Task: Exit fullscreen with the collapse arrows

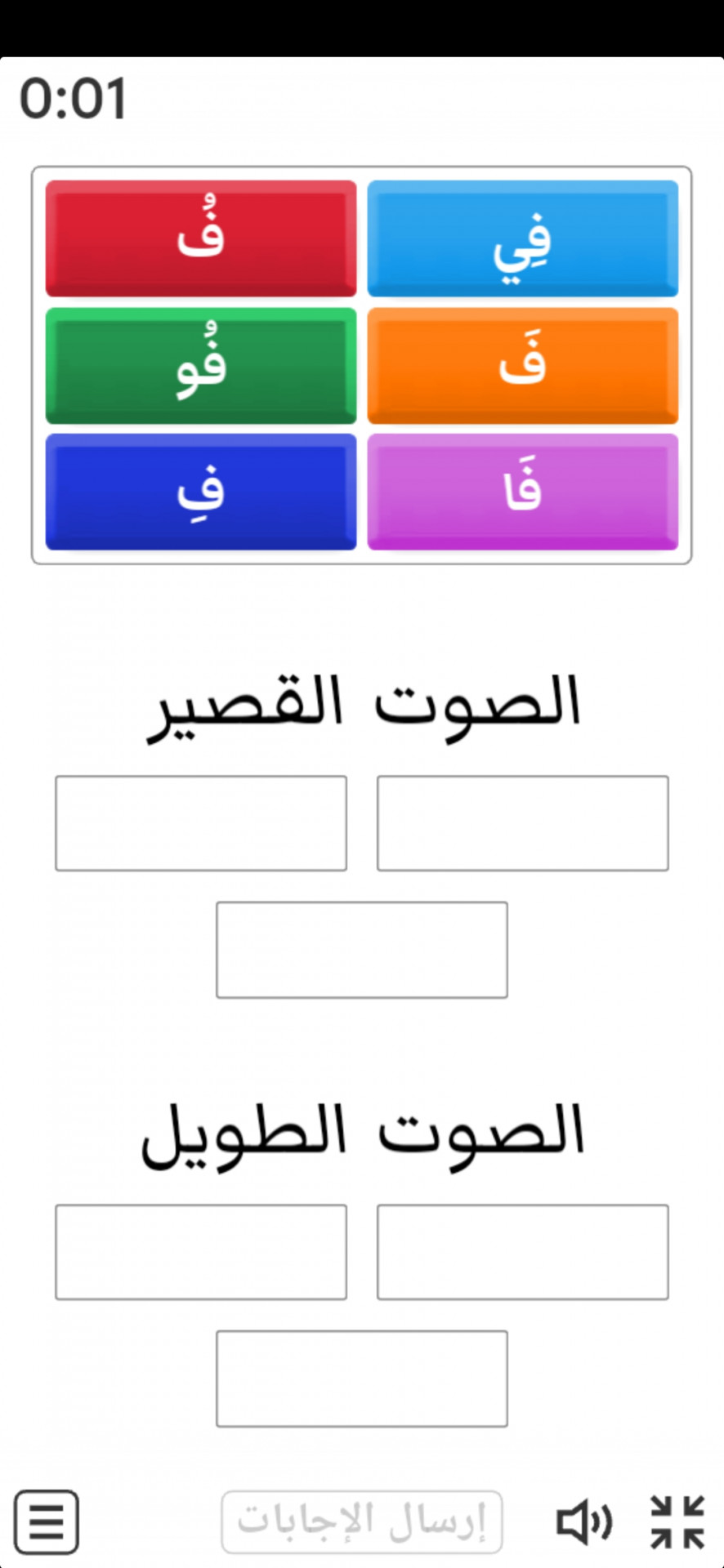Action: coord(677,1522)
